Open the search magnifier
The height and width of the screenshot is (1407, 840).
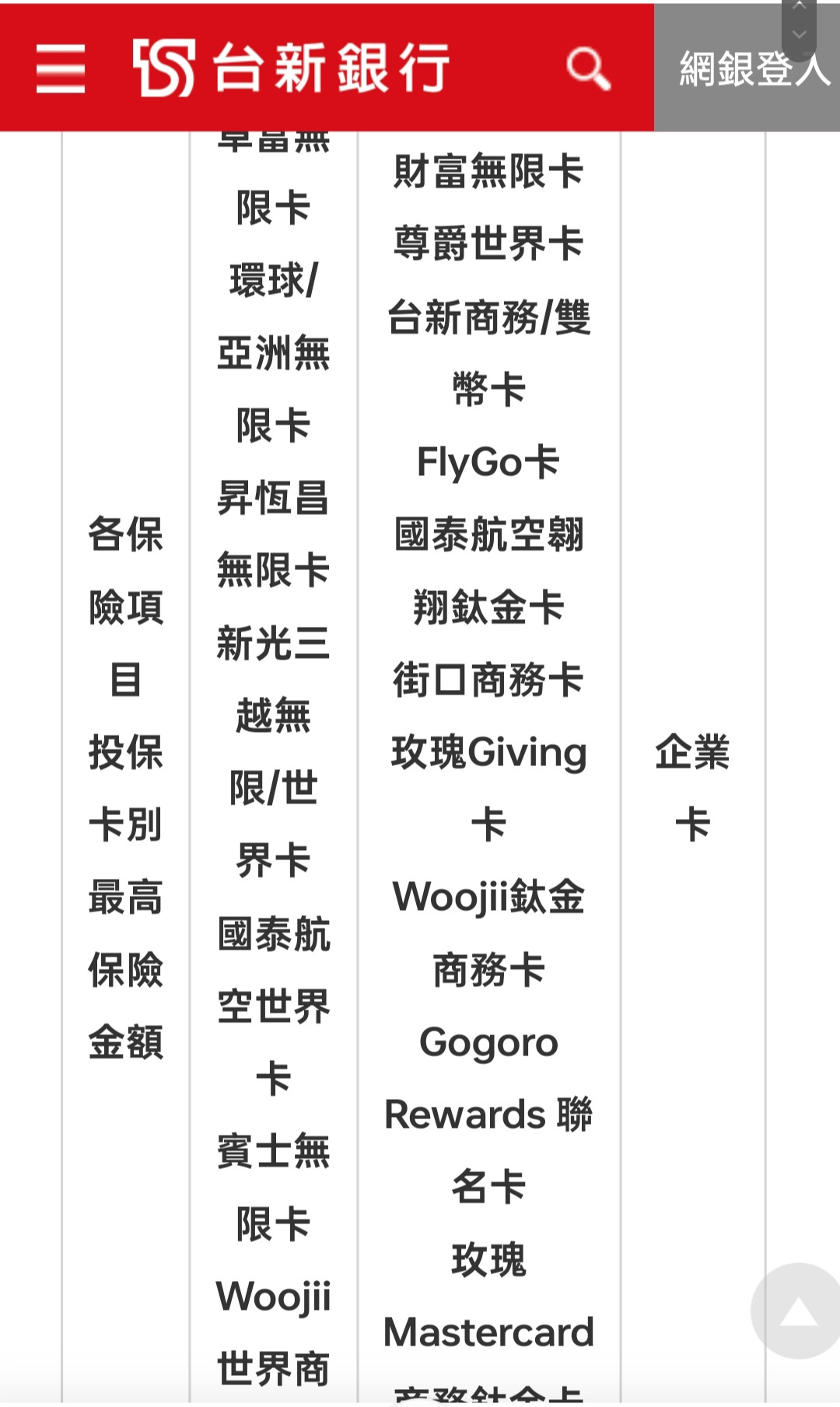point(588,68)
